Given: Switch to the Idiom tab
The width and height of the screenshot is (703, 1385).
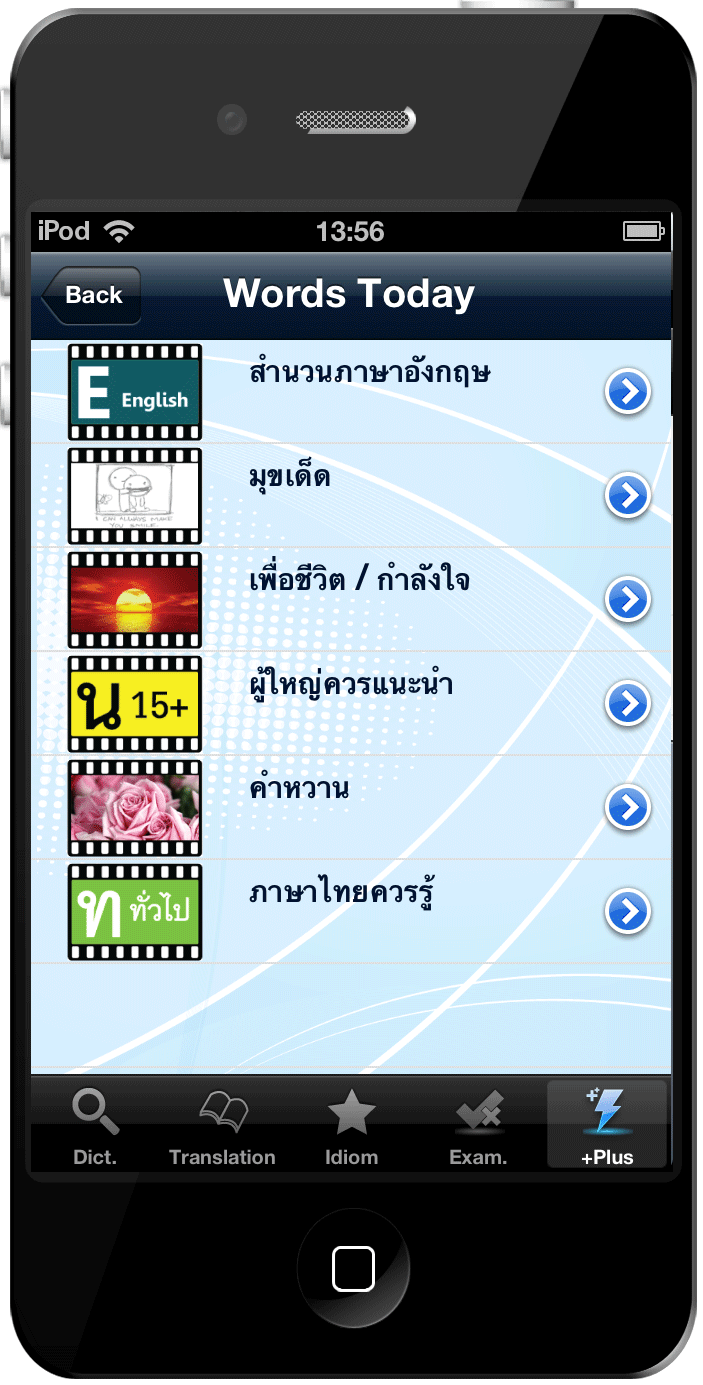Looking at the screenshot, I should point(351,1125).
